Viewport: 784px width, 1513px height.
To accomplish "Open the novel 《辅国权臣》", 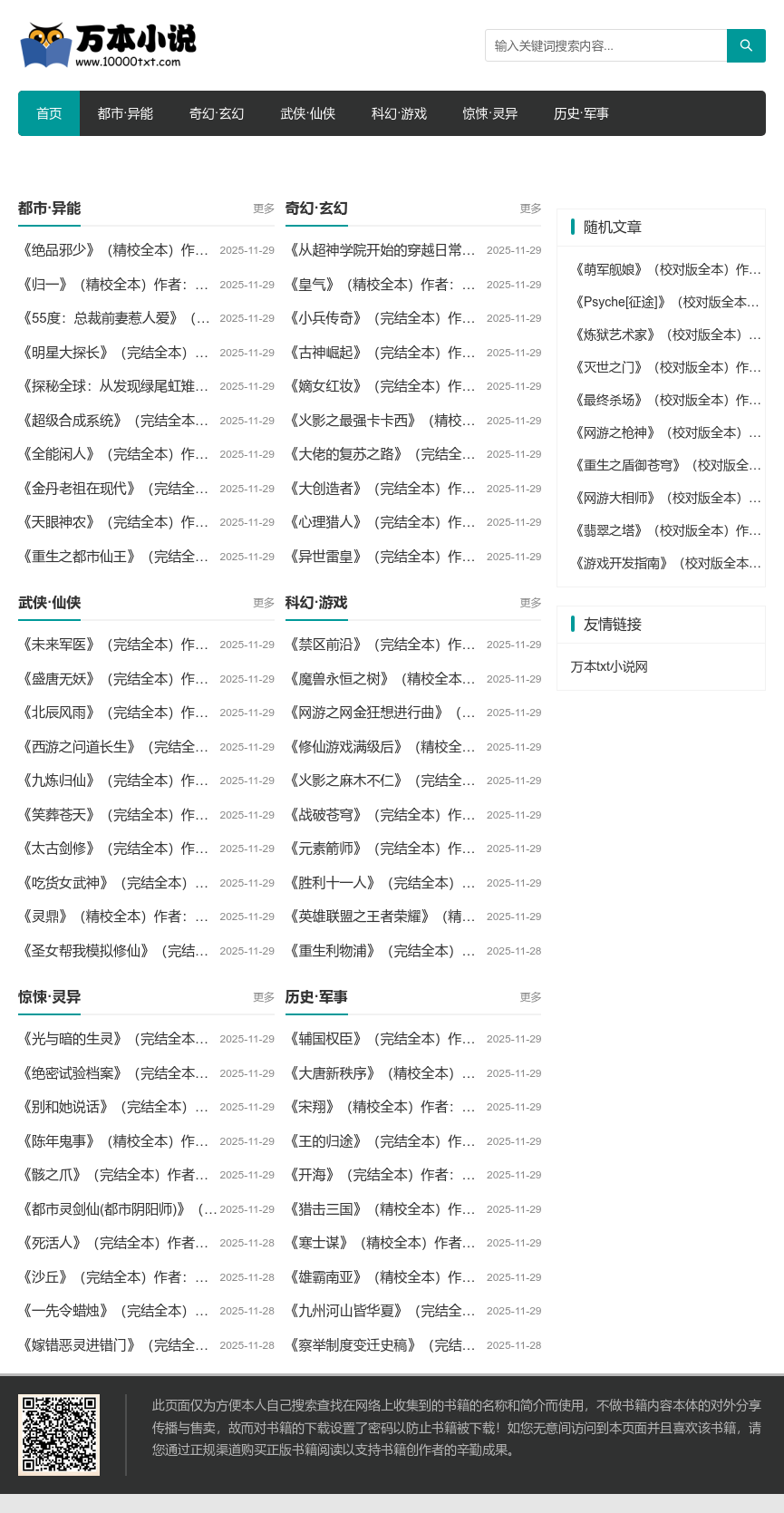I will coord(380,1039).
